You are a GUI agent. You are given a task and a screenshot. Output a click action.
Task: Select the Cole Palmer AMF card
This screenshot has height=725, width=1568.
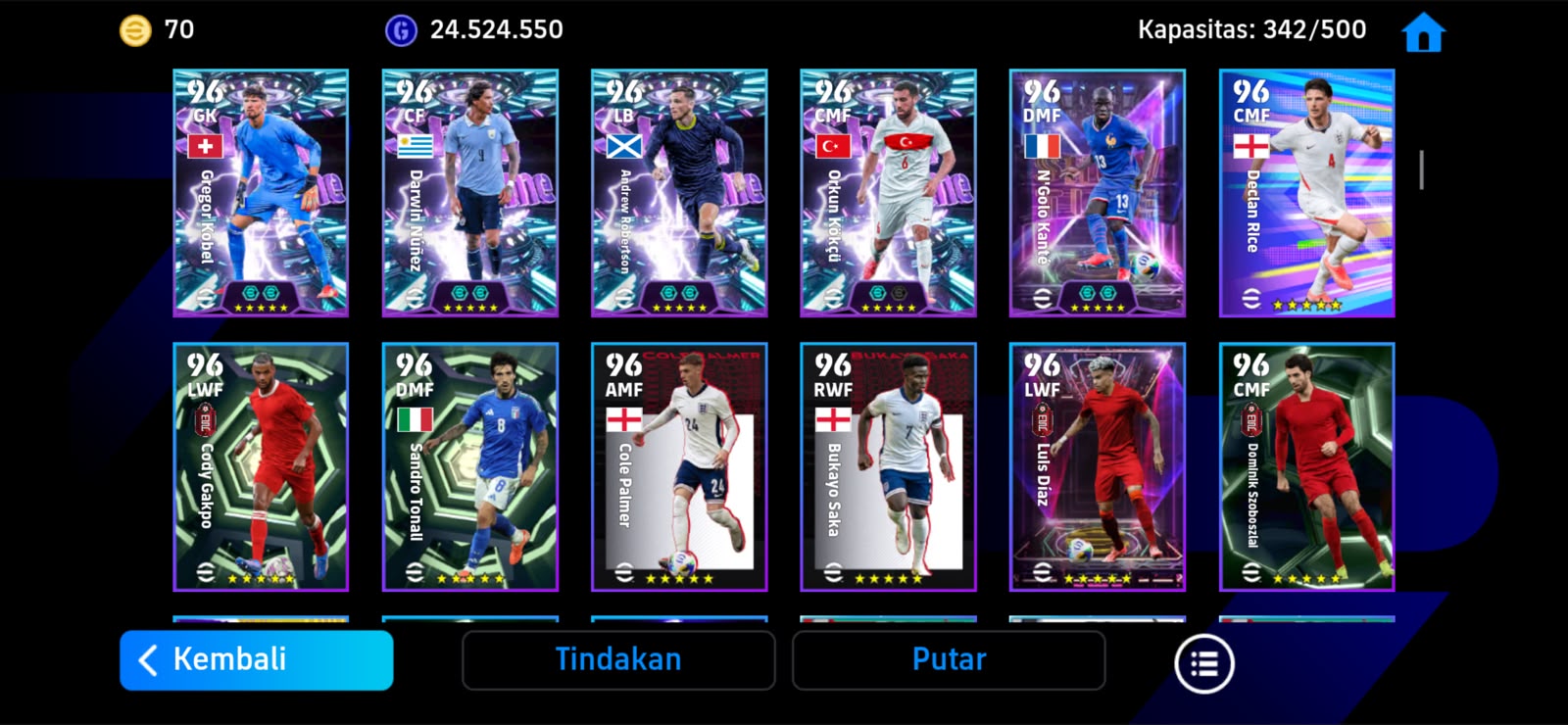click(679, 467)
